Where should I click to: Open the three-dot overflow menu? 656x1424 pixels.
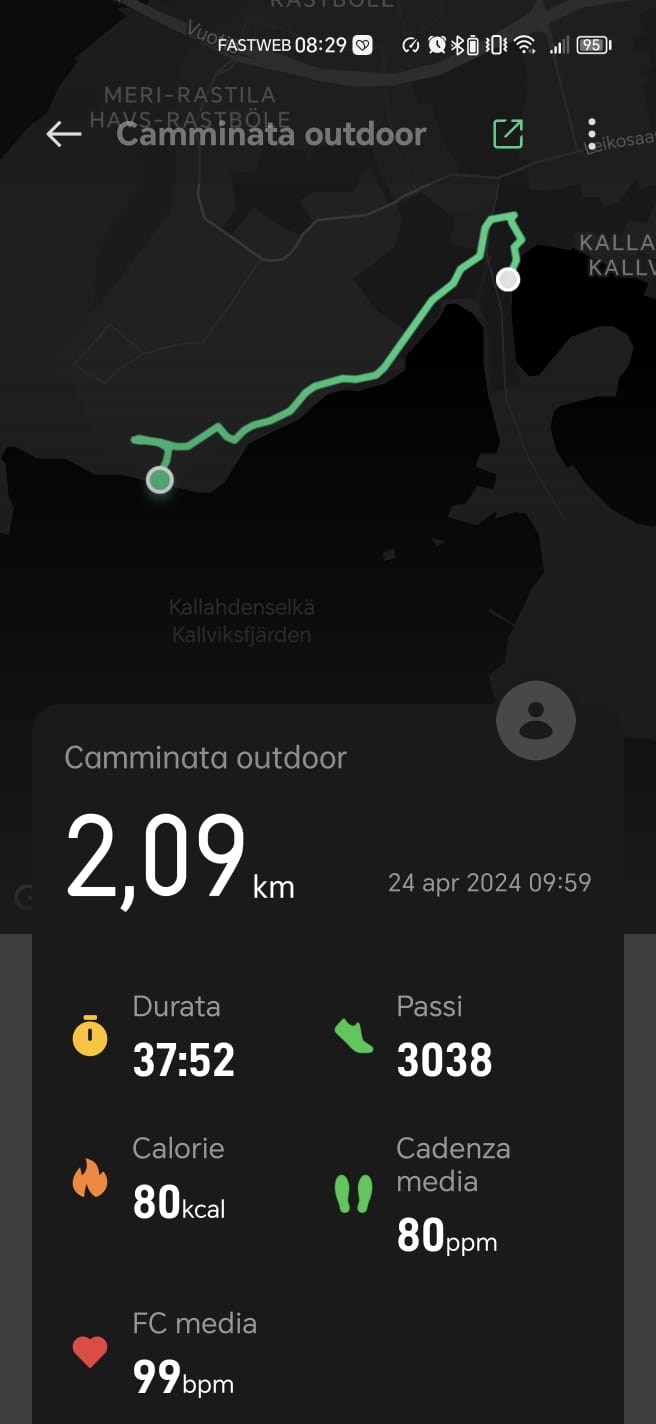[x=592, y=134]
